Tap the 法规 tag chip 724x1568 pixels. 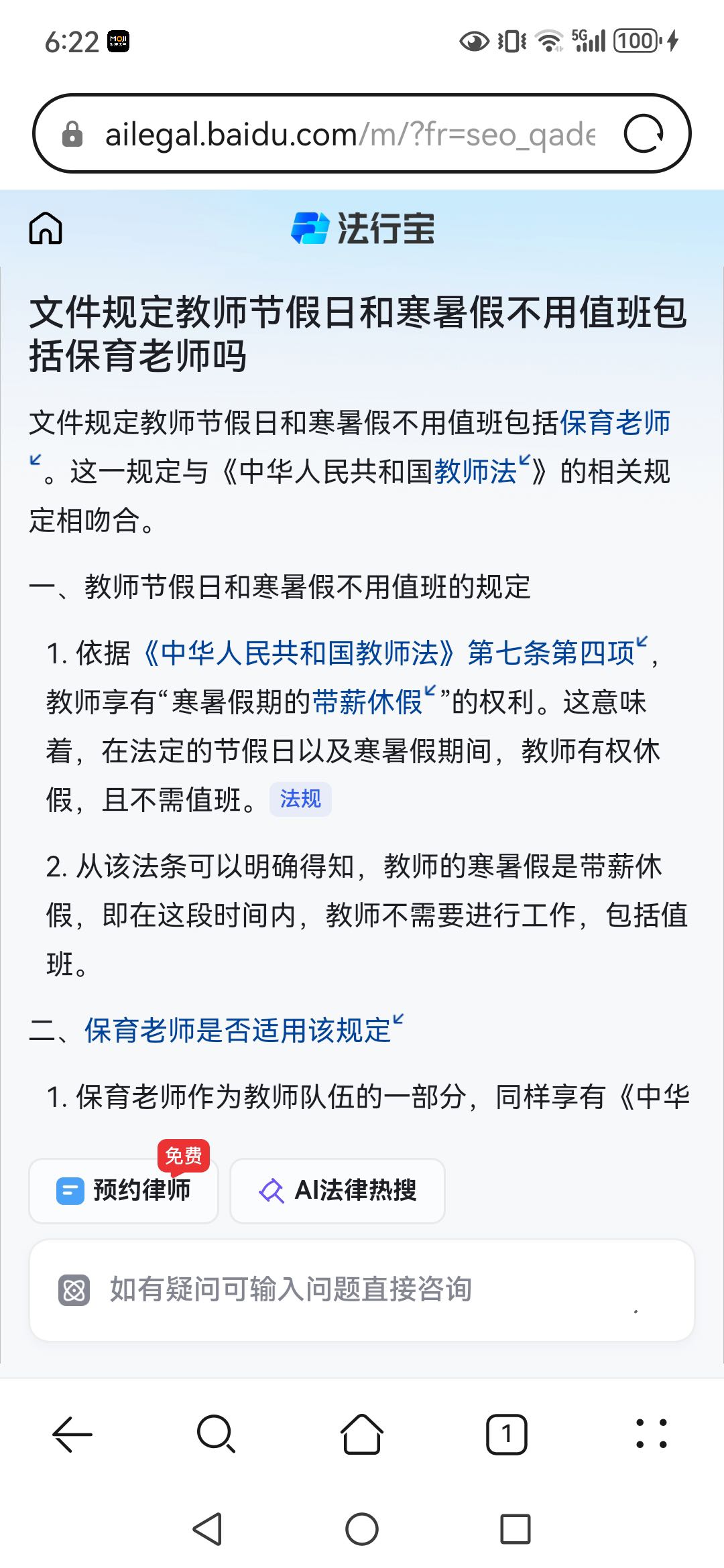pyautogui.click(x=300, y=799)
